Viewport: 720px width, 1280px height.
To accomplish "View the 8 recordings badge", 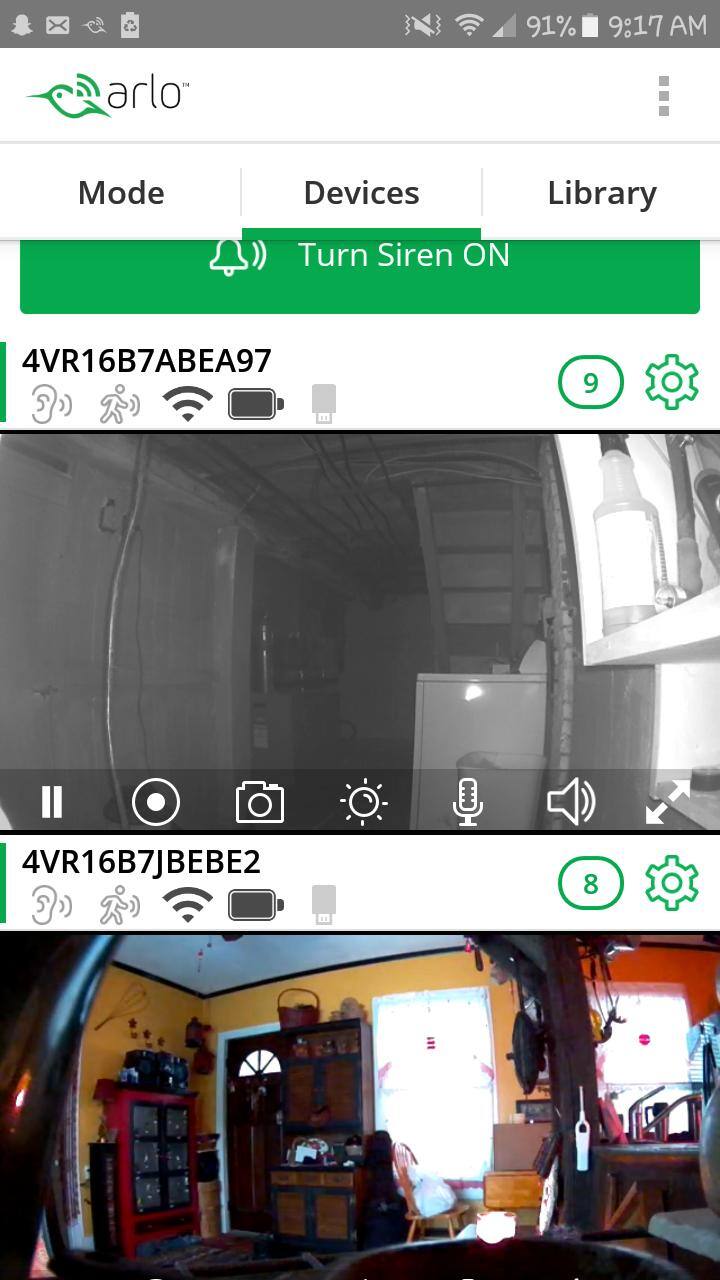I will coord(590,884).
